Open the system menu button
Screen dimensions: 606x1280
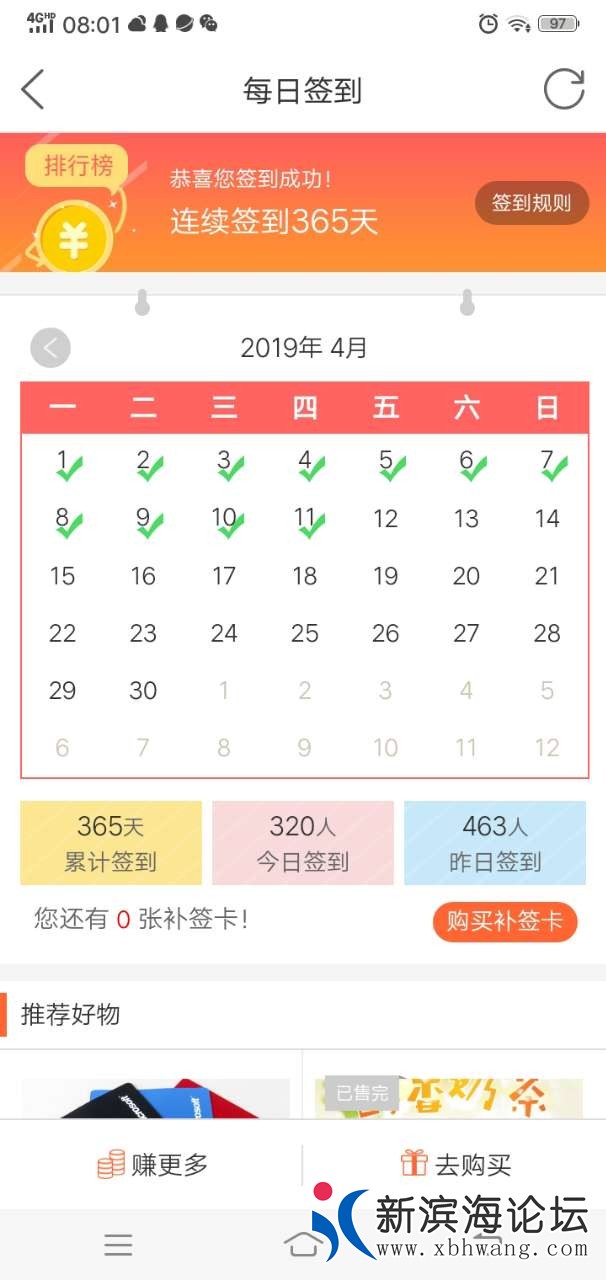click(118, 1244)
